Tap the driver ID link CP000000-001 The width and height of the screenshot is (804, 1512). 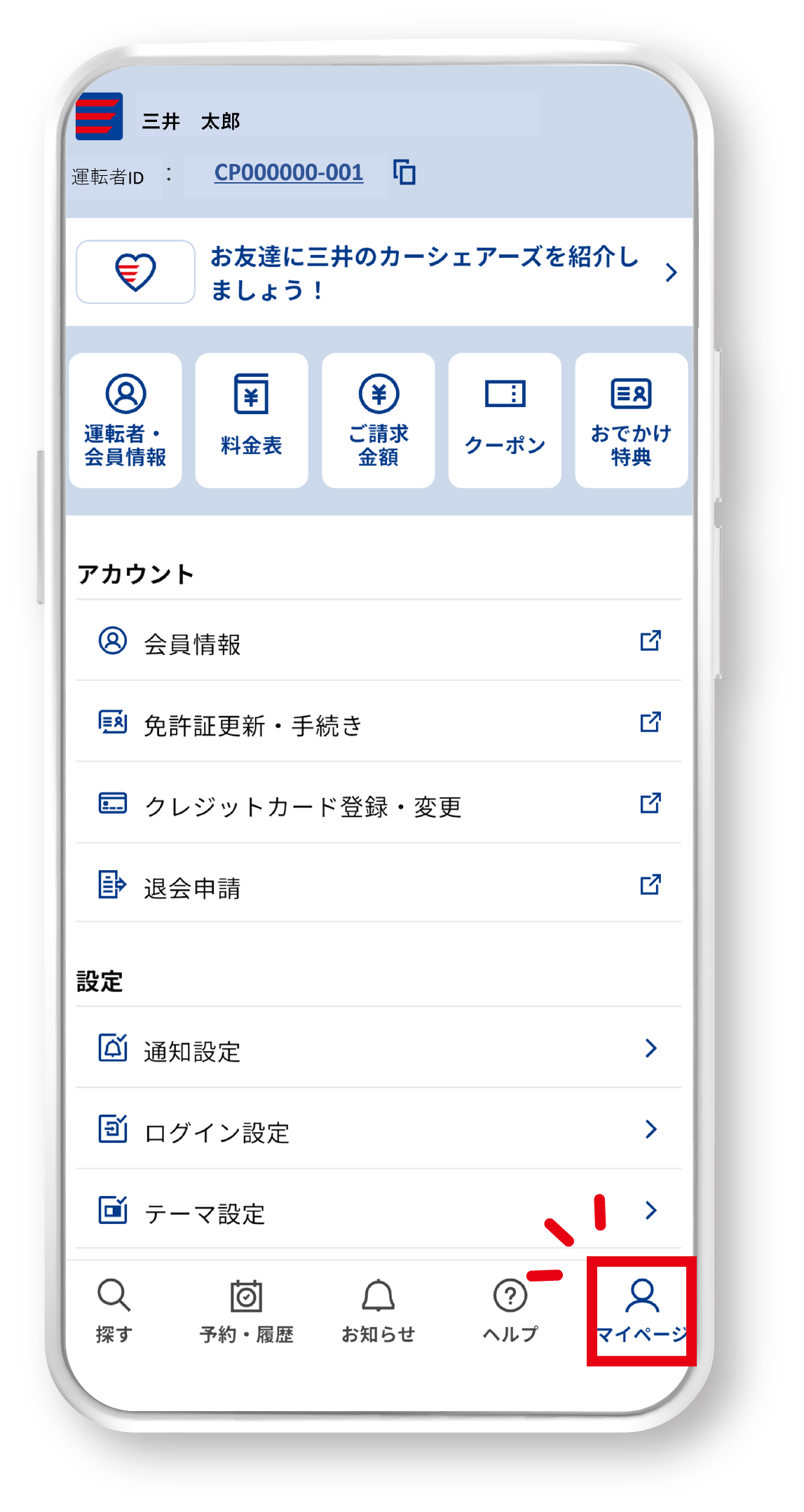click(x=289, y=172)
